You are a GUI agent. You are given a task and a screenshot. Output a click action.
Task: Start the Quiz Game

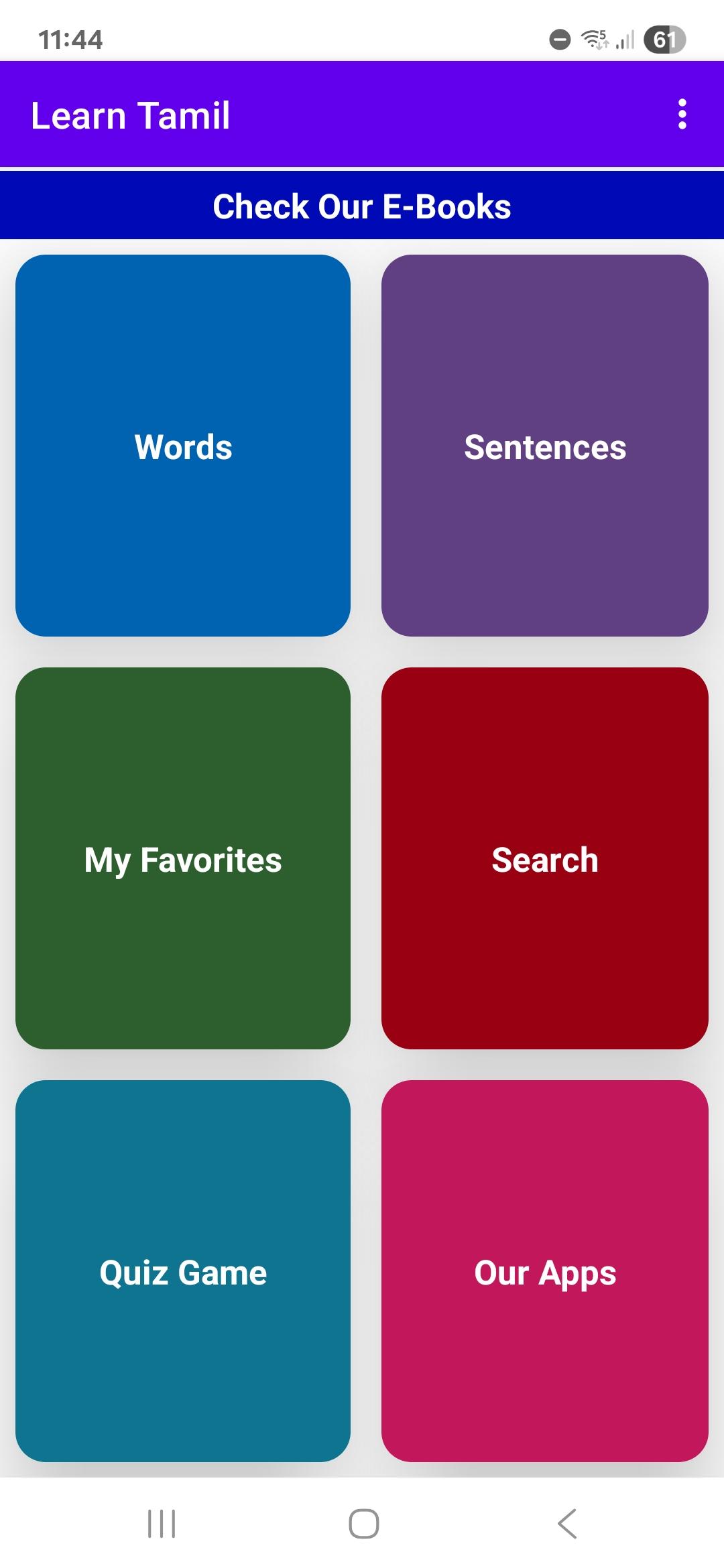click(x=183, y=1271)
